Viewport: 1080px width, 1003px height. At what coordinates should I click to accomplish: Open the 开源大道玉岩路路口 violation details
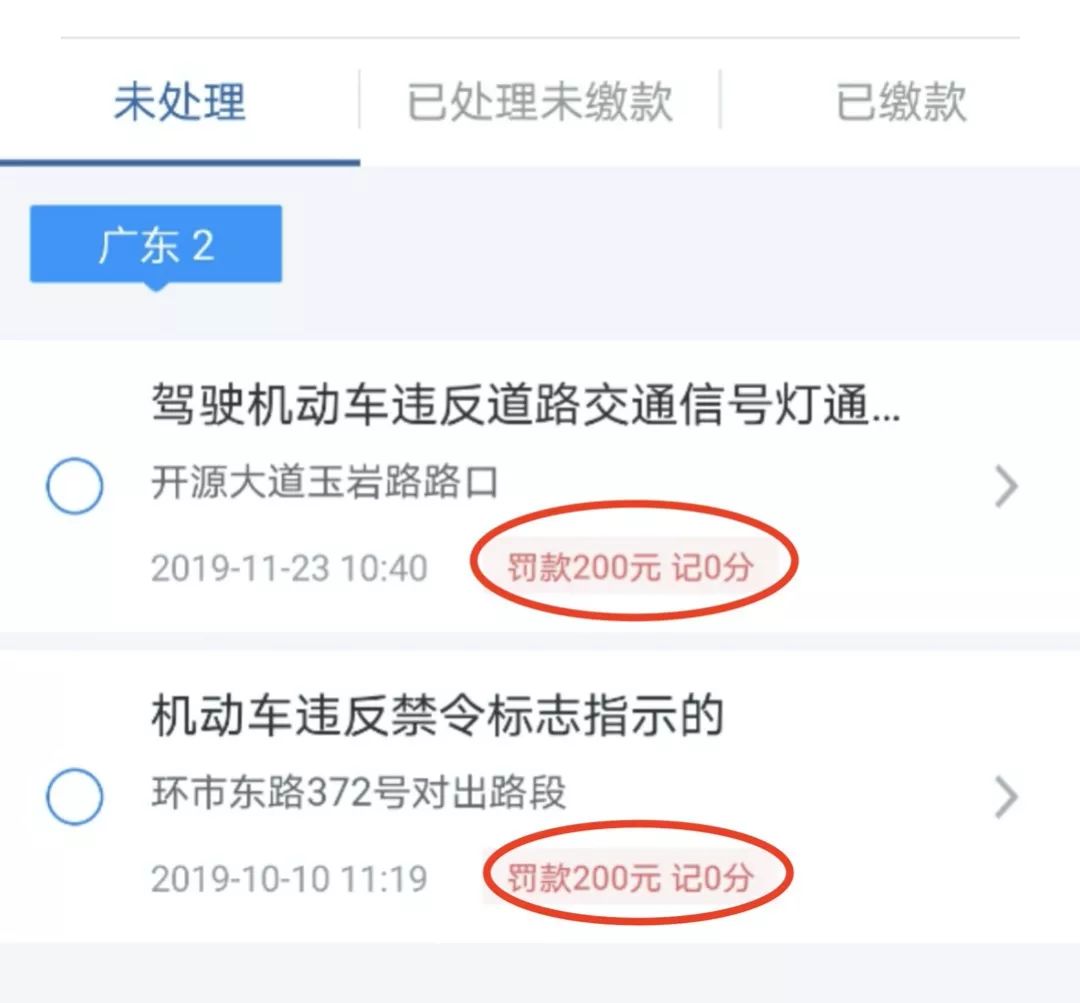(1006, 487)
